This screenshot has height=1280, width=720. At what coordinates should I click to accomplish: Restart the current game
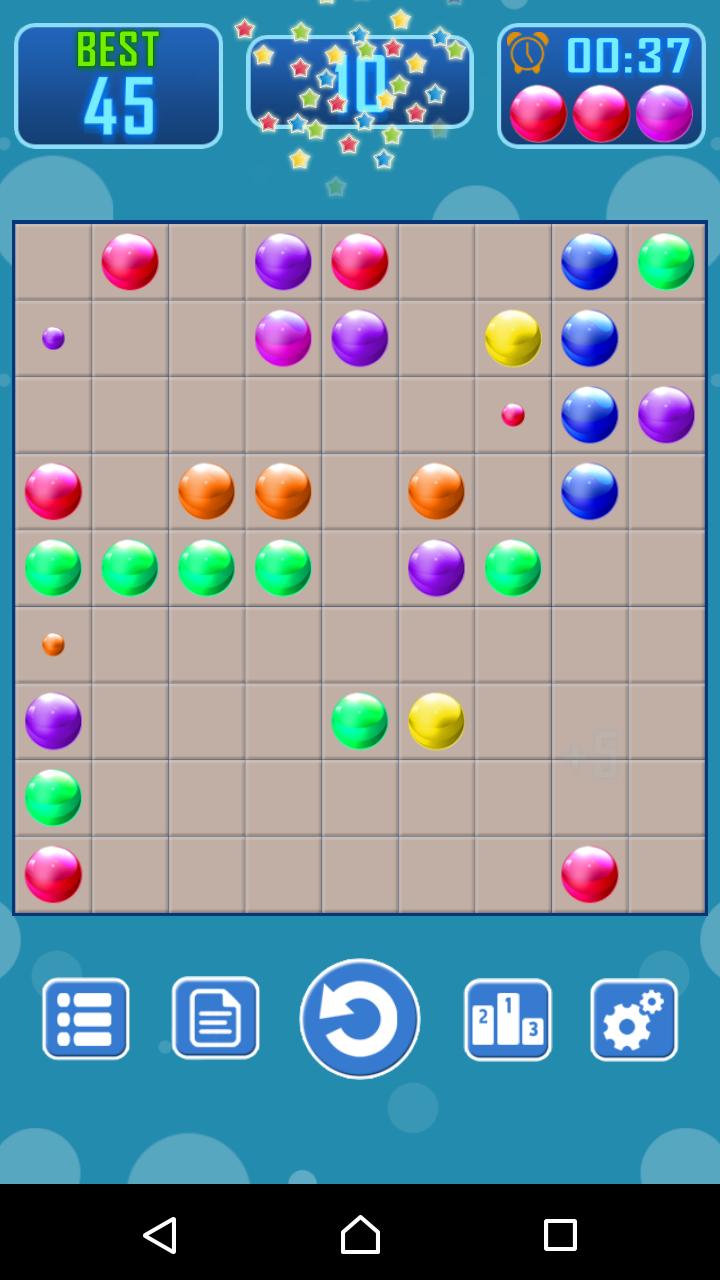coord(359,1018)
